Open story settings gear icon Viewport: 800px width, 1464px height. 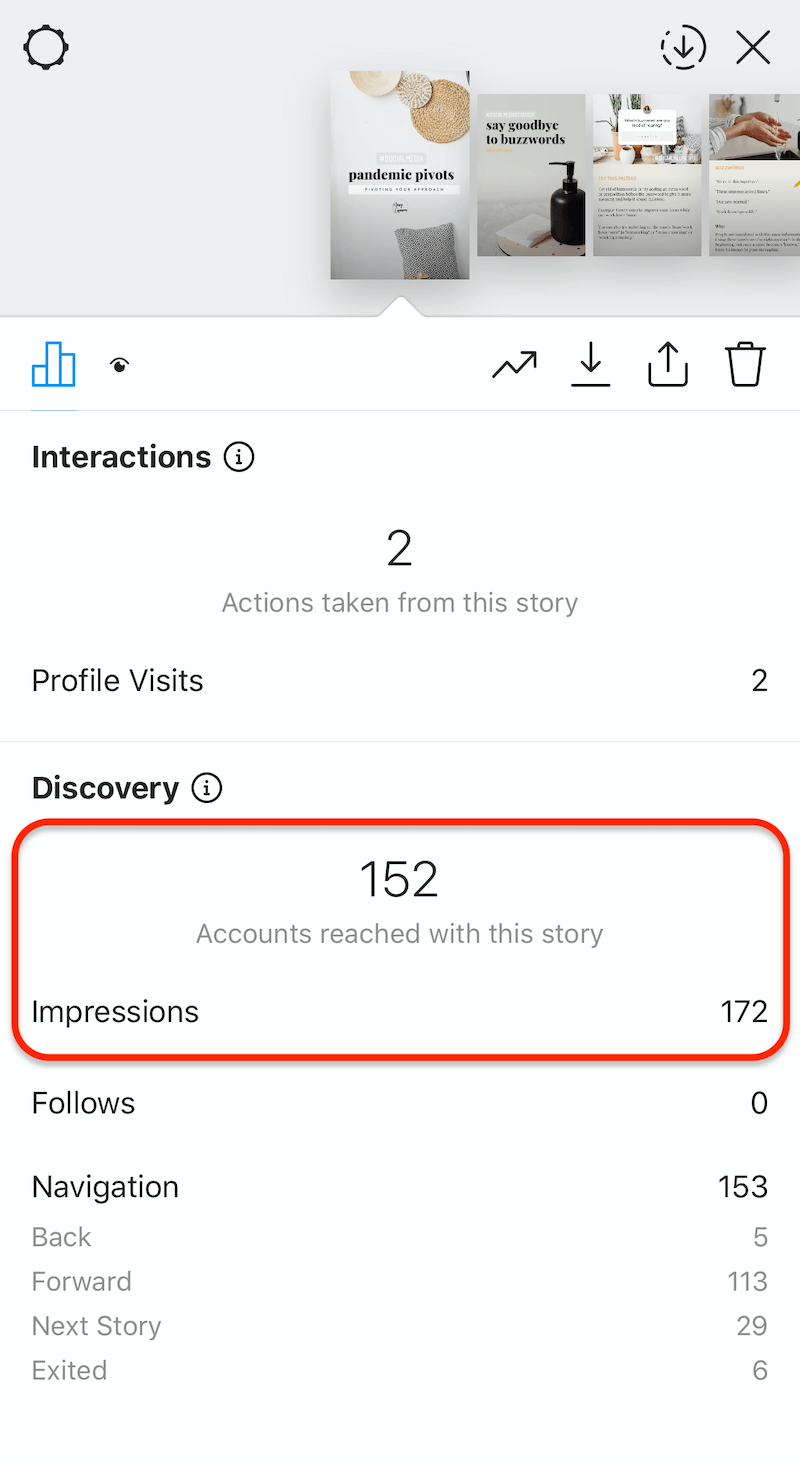coord(46,47)
